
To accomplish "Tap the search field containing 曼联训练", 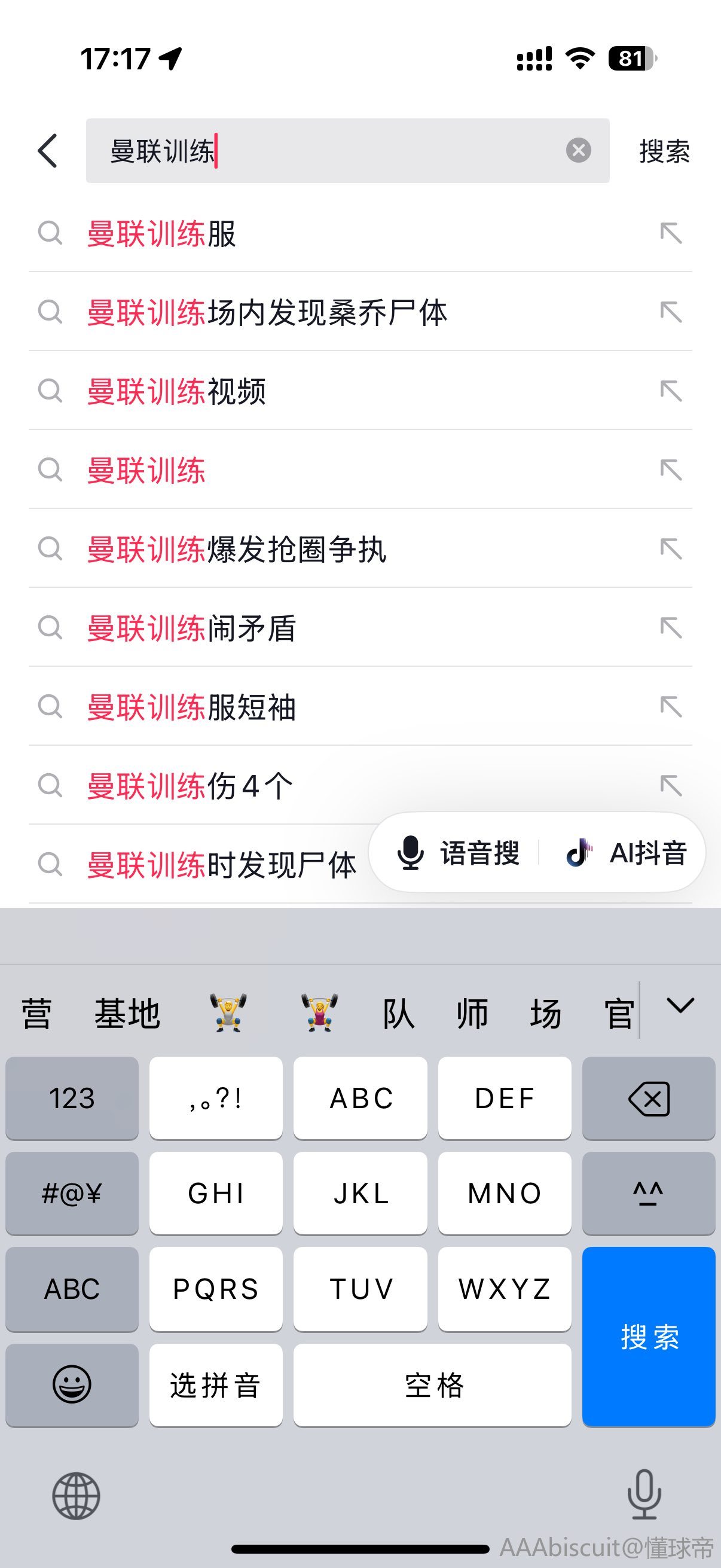I will click(x=347, y=150).
